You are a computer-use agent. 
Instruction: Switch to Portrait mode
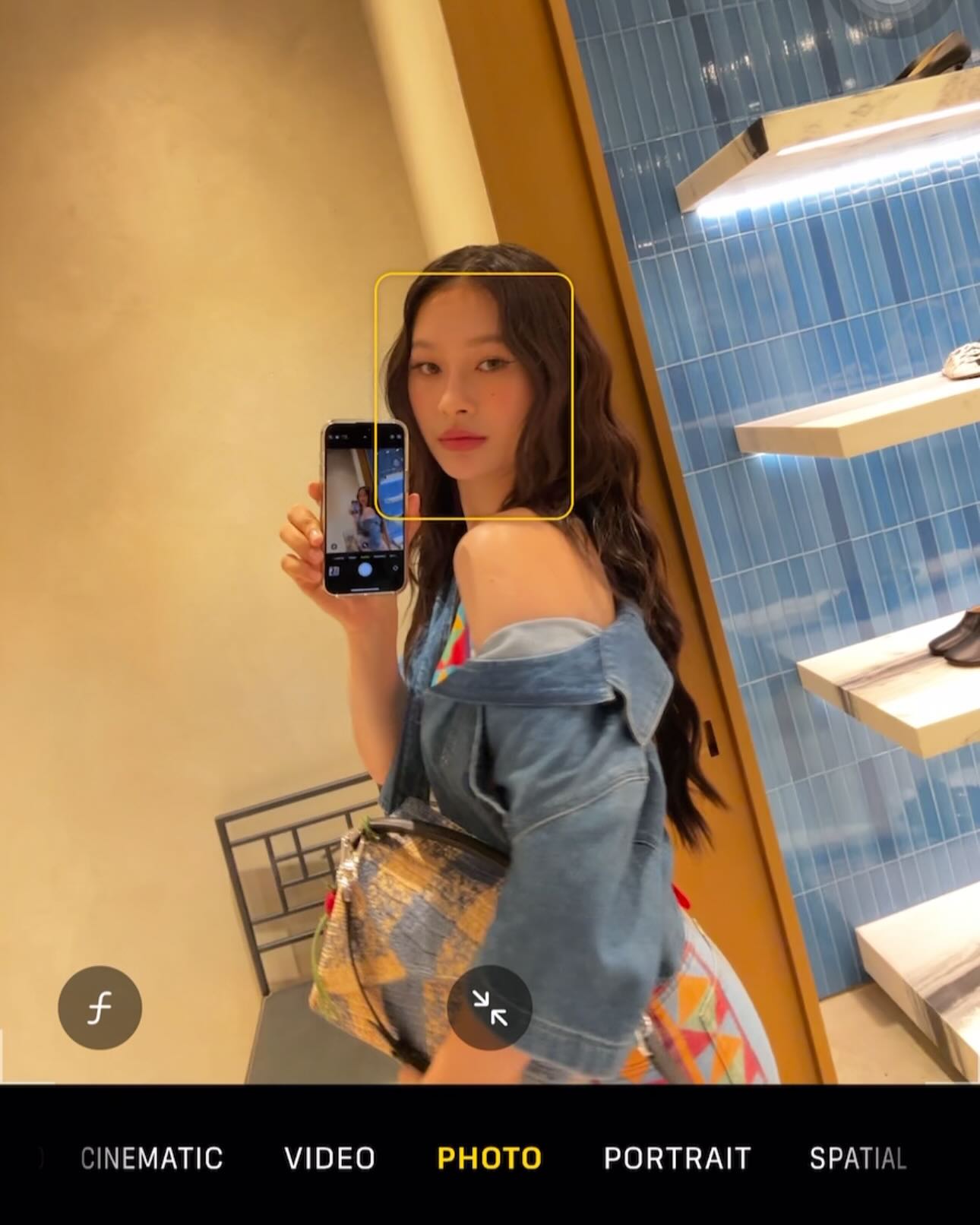(x=677, y=1158)
